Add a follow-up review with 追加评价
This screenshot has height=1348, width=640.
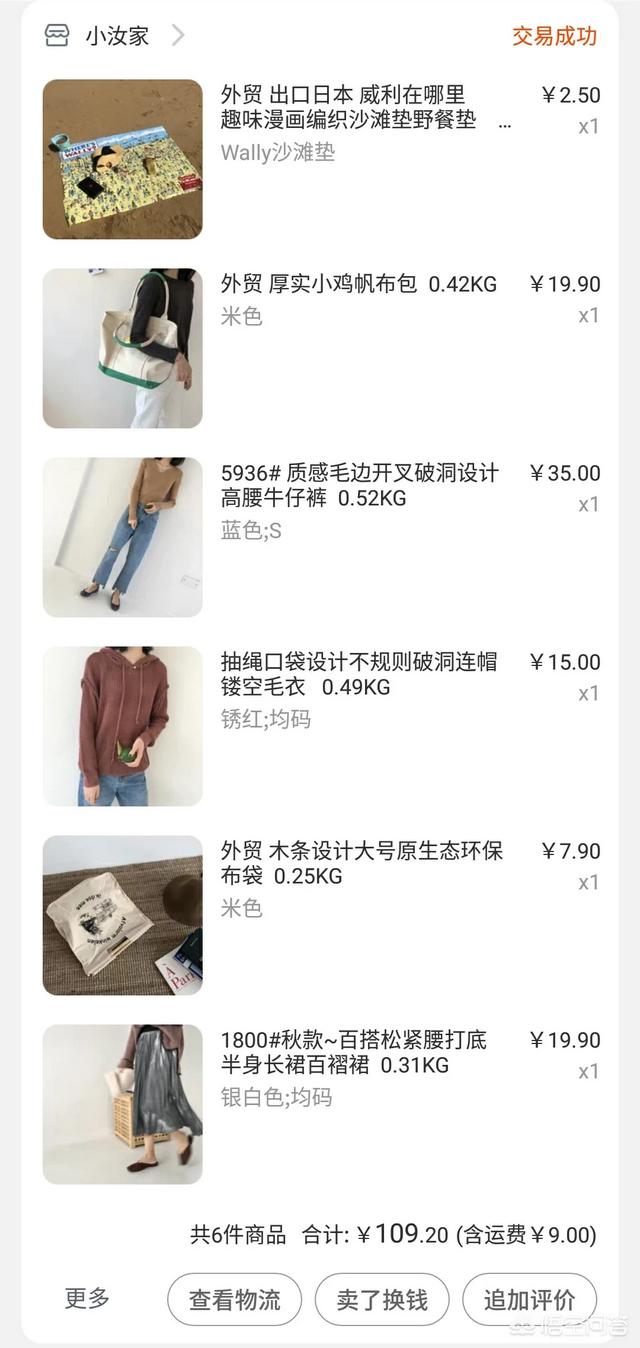point(529,1300)
